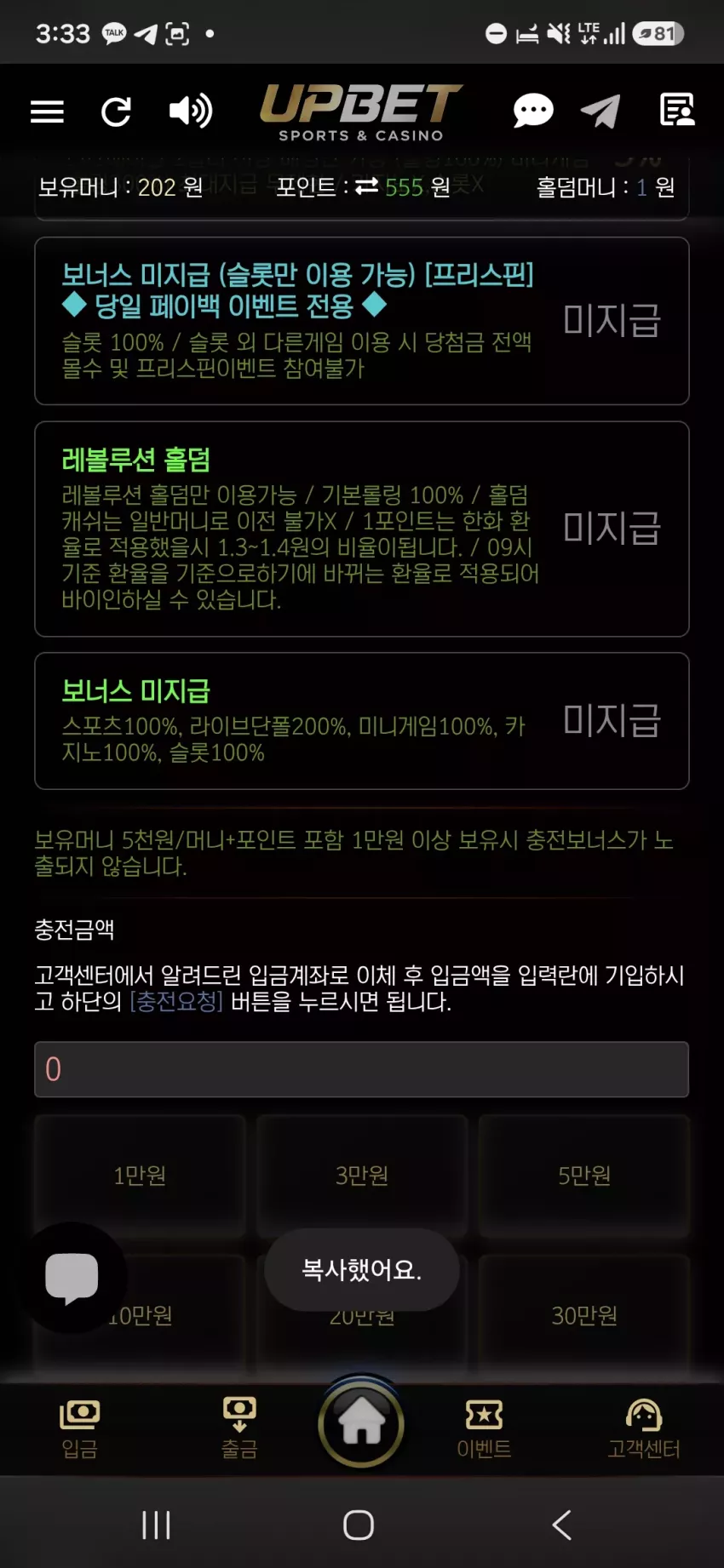
Task: Choose the 5만원 amount button
Action: tap(584, 1176)
